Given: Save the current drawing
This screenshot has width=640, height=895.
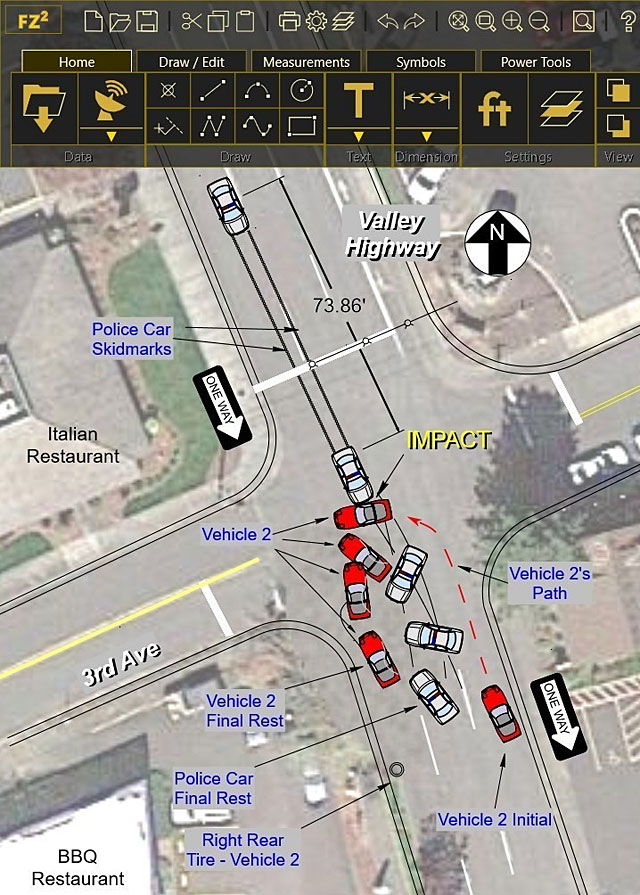Looking at the screenshot, I should tap(146, 20).
